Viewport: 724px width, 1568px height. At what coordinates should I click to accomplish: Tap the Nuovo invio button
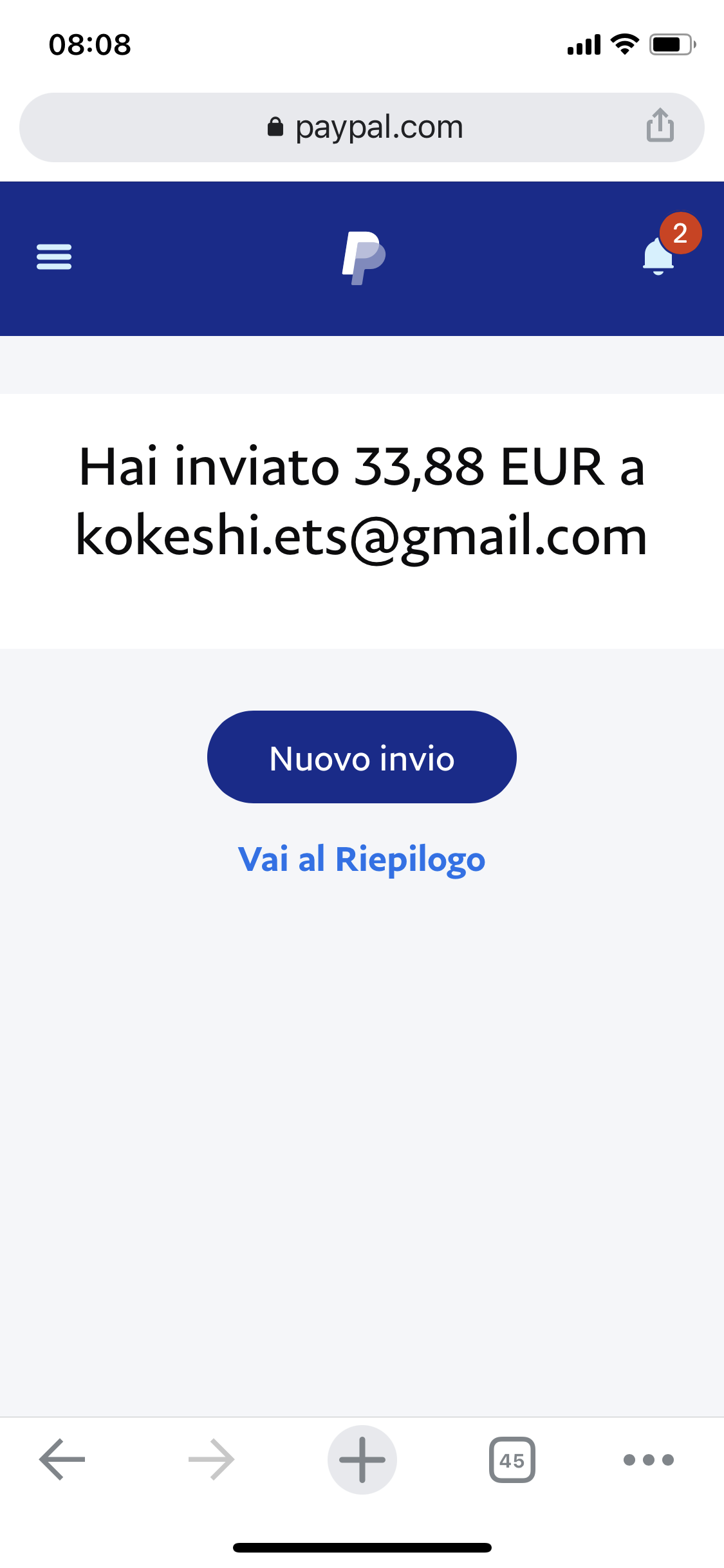click(x=362, y=757)
